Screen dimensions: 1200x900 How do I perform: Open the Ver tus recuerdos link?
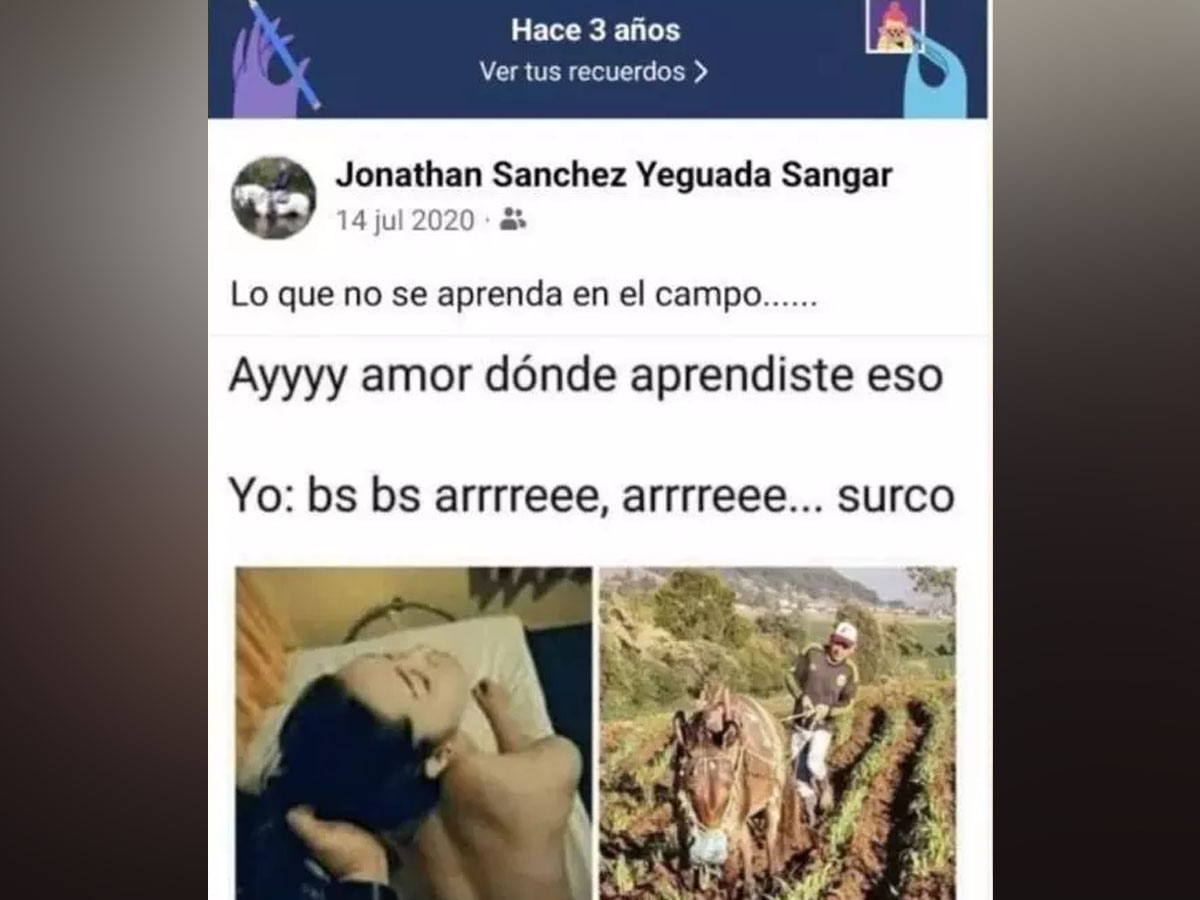[x=593, y=72]
